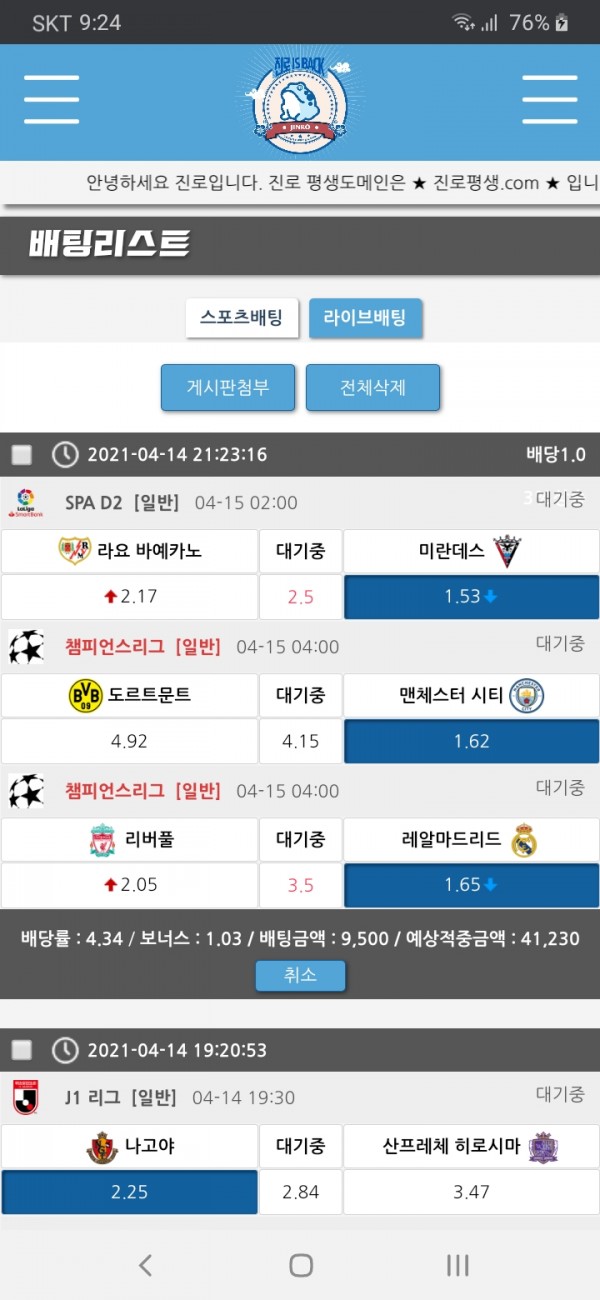Go to the system home screen
The width and height of the screenshot is (600, 1300).
pos(300,1265)
